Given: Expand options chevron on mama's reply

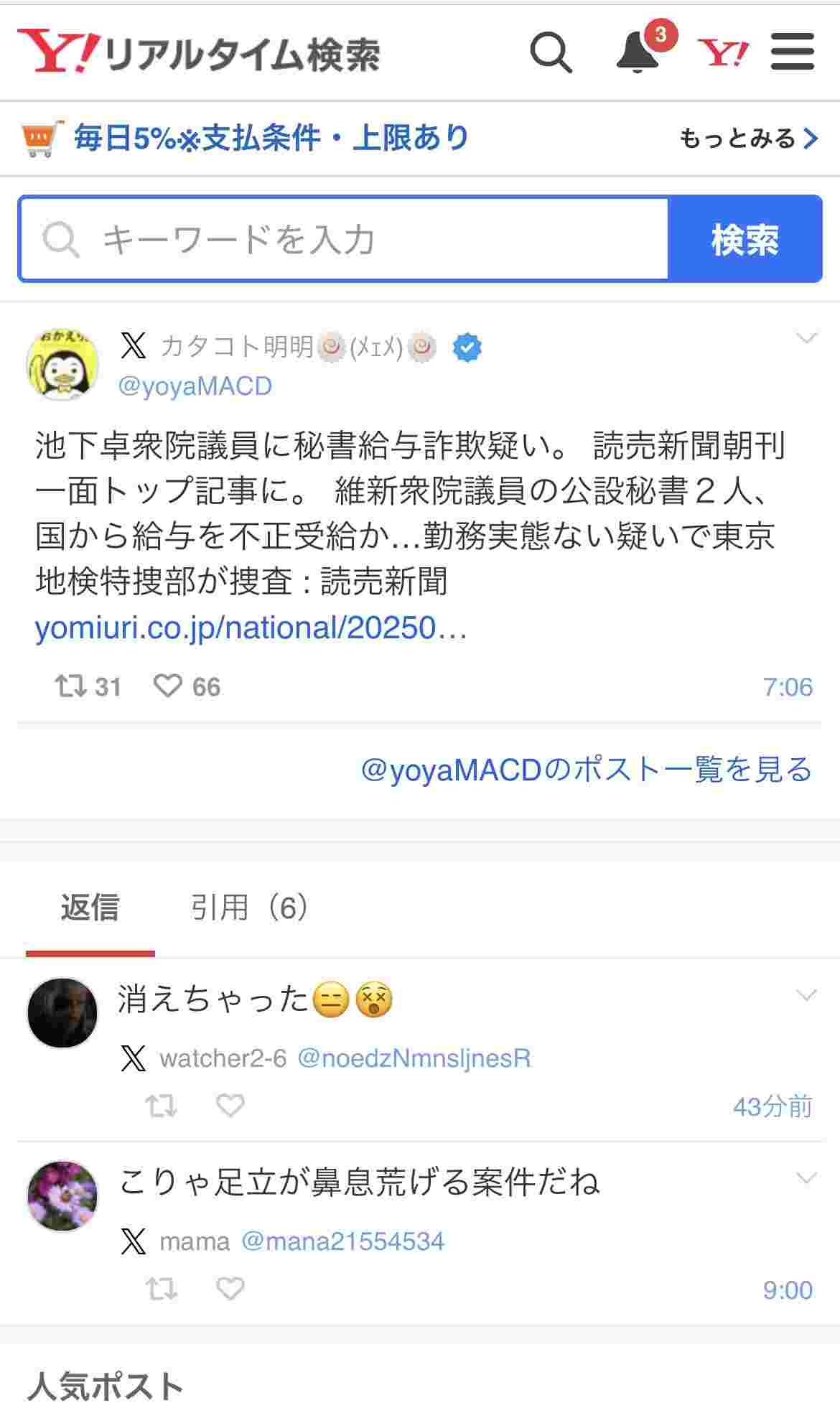Looking at the screenshot, I should [807, 1178].
